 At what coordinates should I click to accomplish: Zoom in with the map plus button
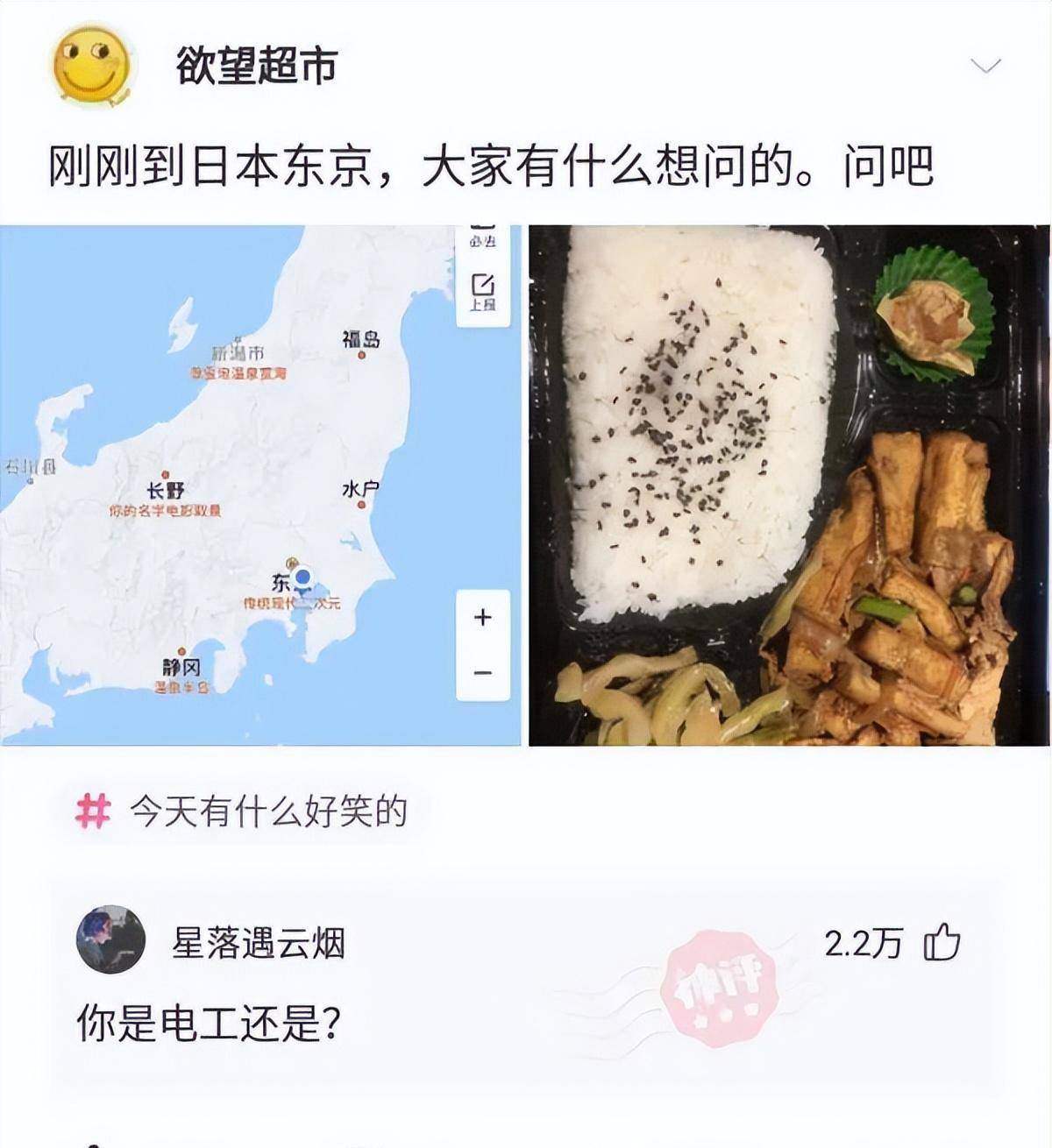(x=482, y=618)
